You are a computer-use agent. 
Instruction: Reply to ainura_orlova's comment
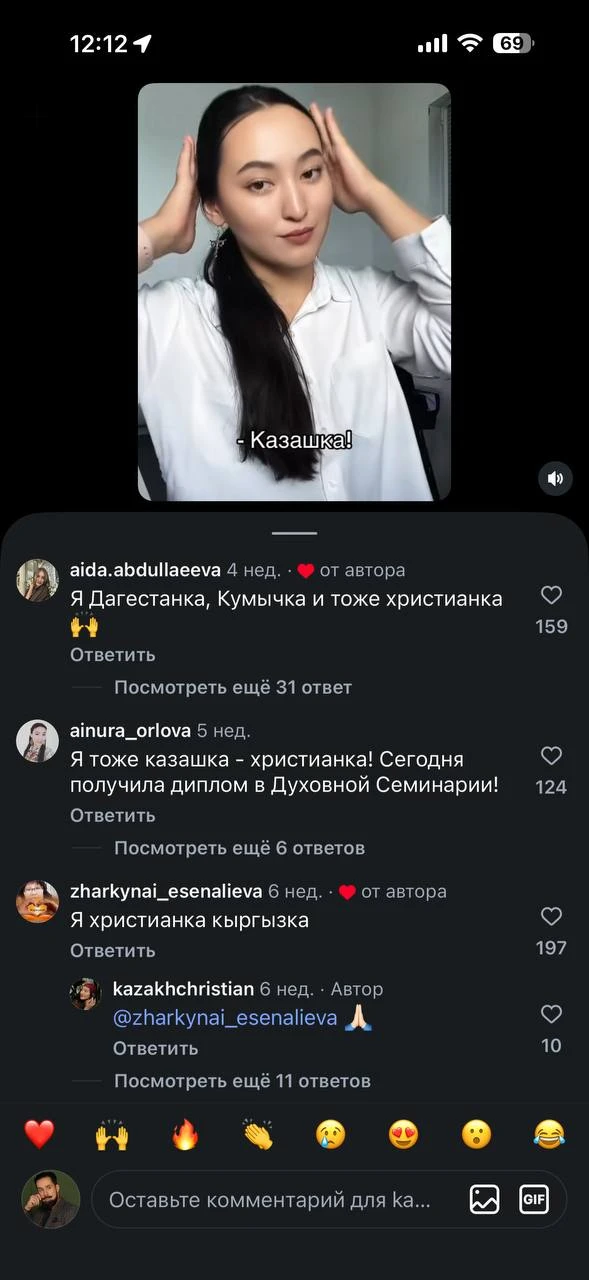tap(112, 816)
